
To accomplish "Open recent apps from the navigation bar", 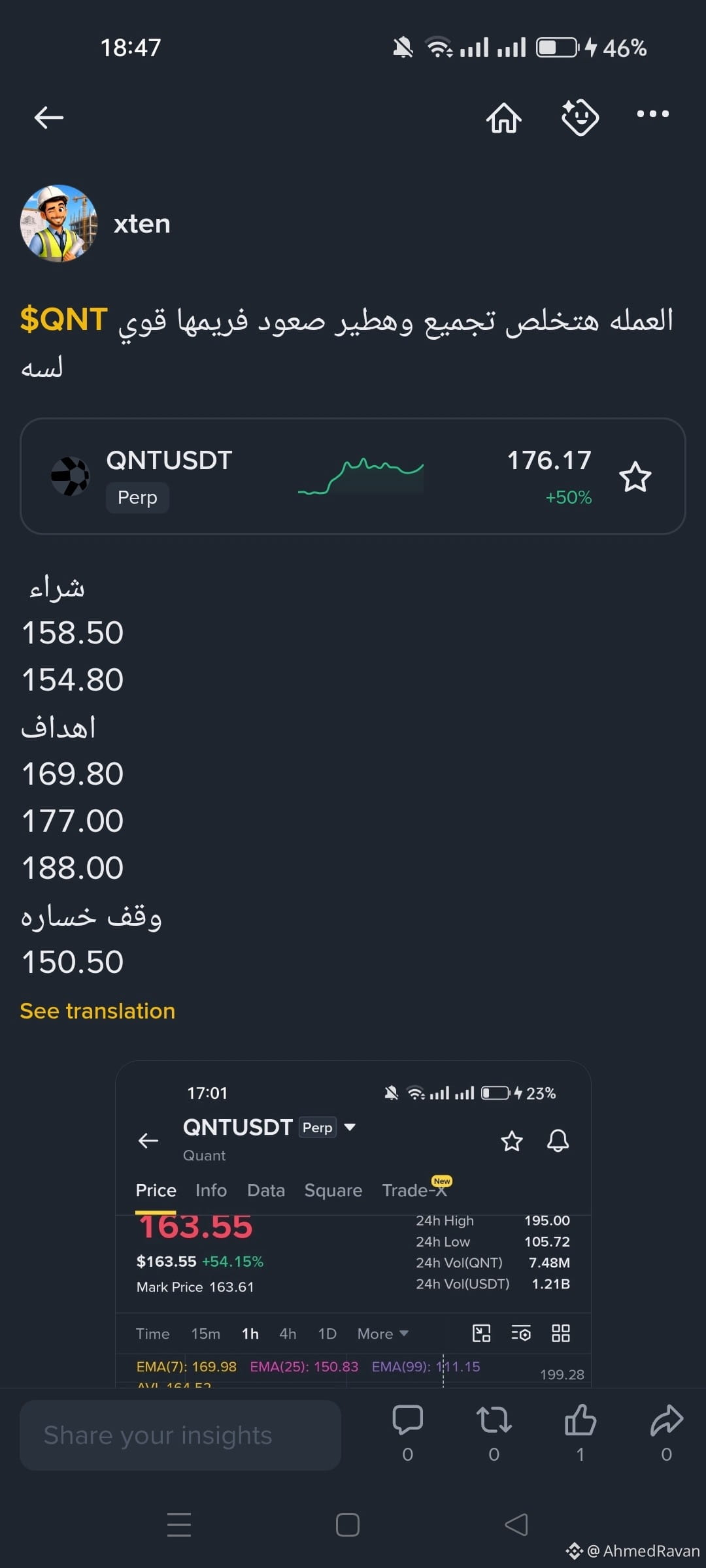I will click(x=179, y=1525).
